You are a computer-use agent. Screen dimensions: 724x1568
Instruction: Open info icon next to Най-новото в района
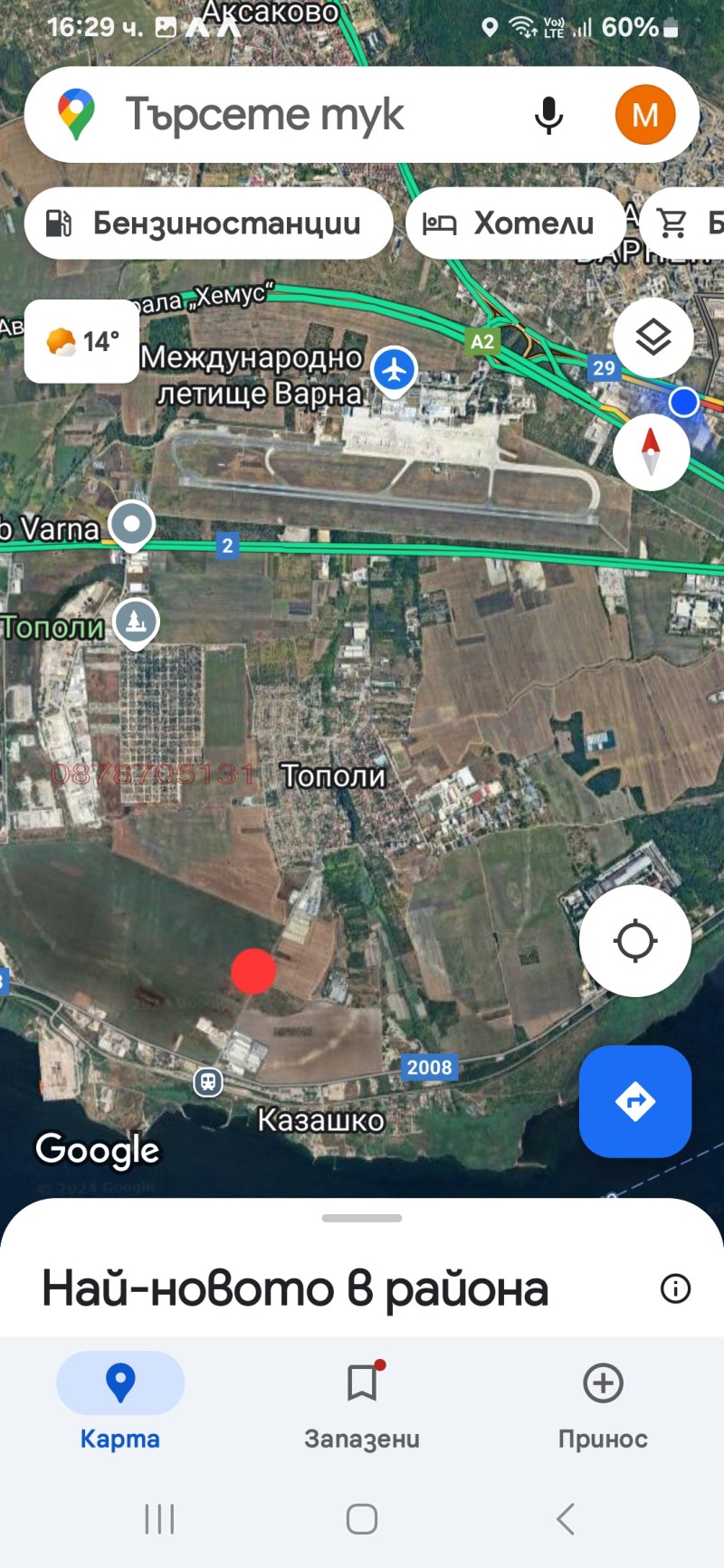[x=675, y=1288]
